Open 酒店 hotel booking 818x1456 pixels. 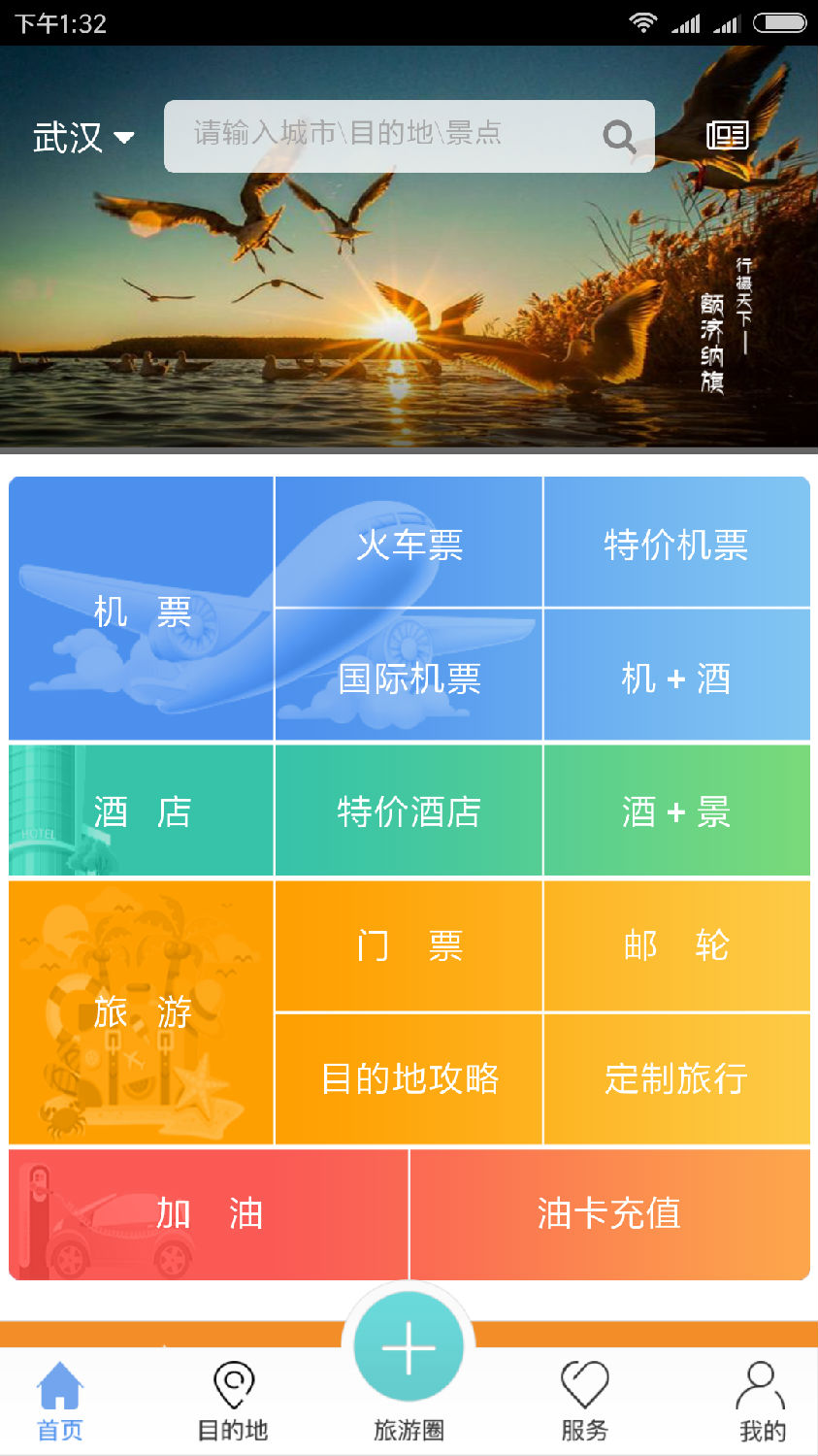142,811
